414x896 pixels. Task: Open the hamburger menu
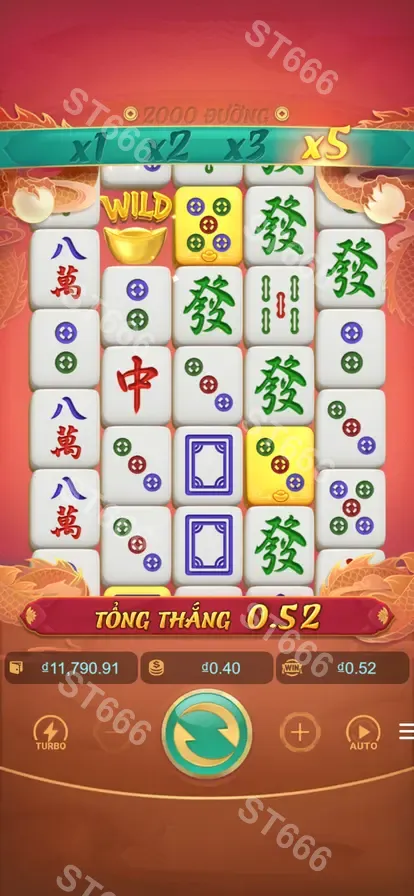pos(407,731)
